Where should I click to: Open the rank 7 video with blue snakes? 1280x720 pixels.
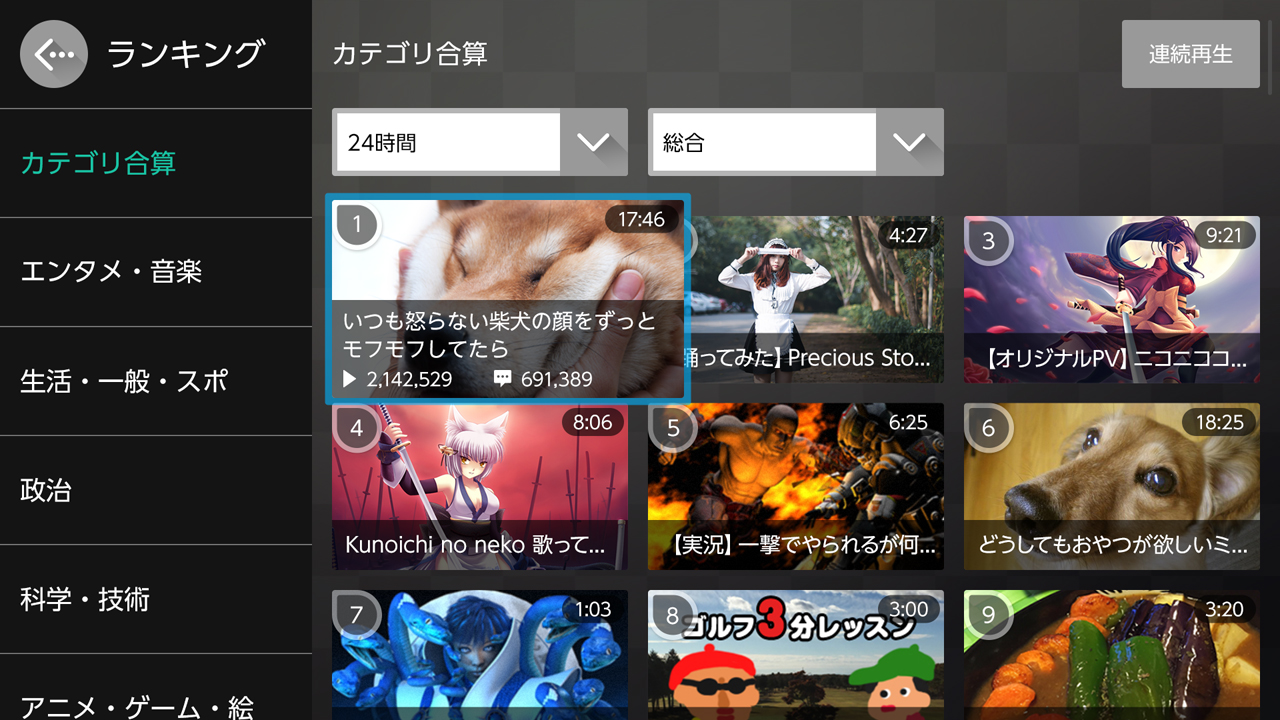480,655
